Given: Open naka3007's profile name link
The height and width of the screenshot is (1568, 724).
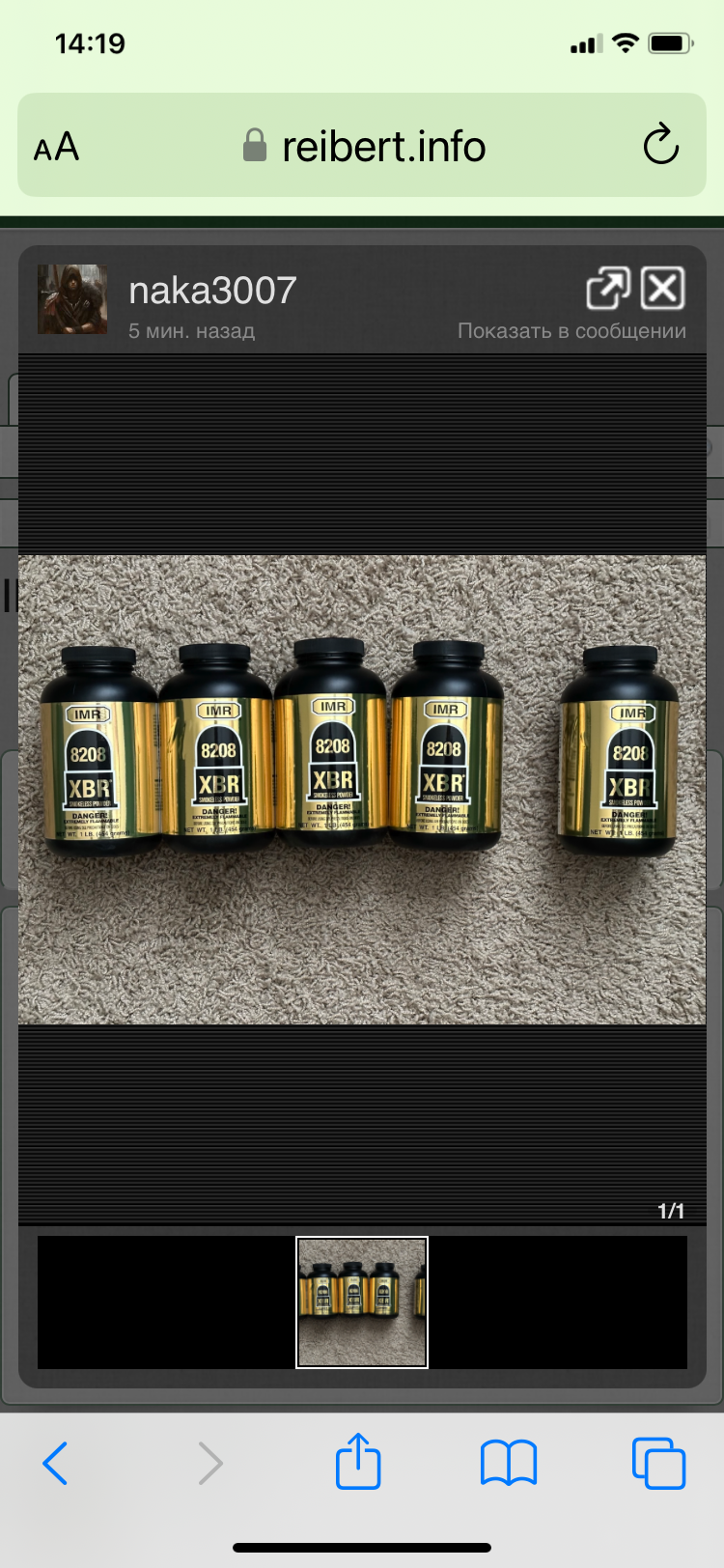Looking at the screenshot, I should [x=212, y=291].
